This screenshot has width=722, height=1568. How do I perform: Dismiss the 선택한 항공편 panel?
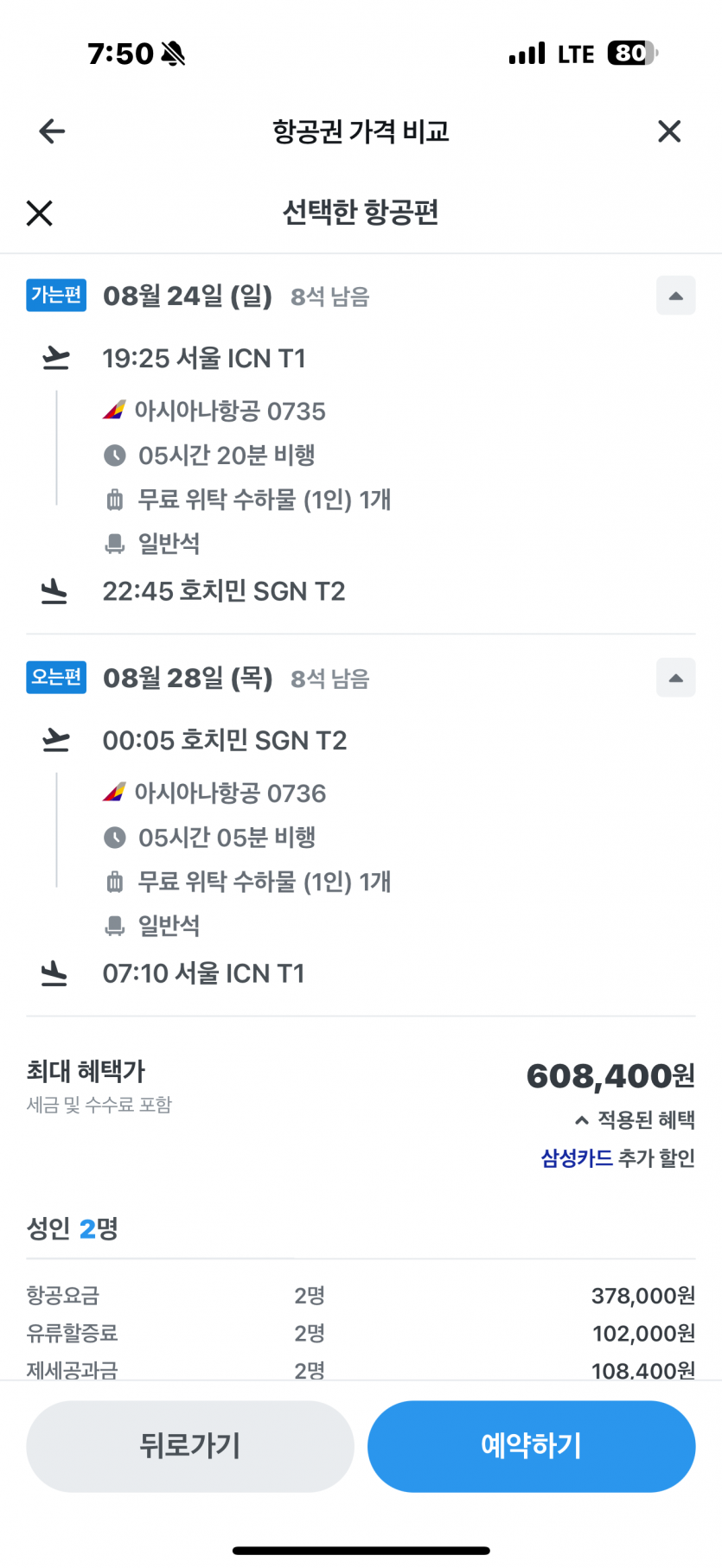40,213
